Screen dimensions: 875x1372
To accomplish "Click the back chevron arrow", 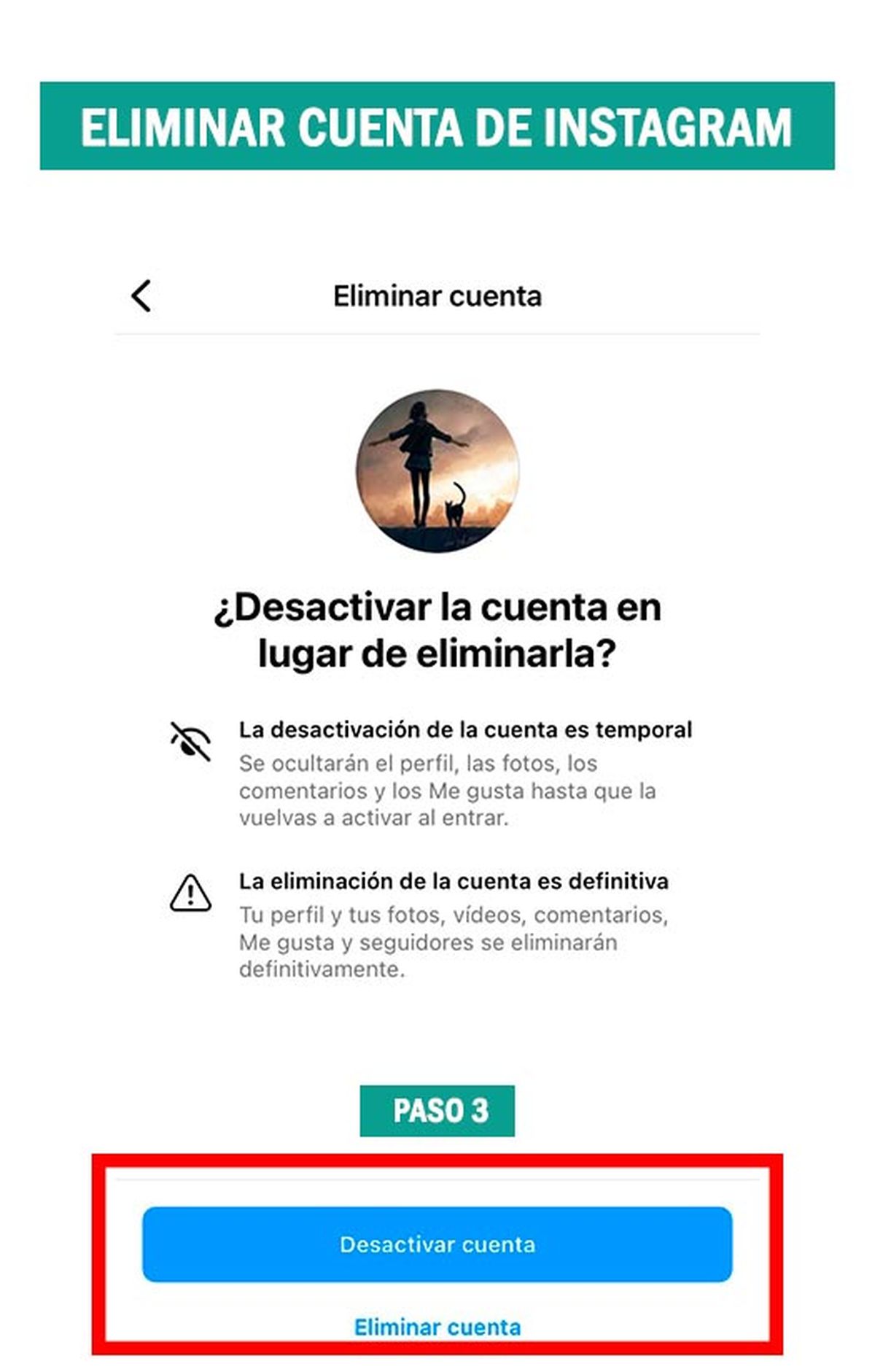I will pos(140,295).
